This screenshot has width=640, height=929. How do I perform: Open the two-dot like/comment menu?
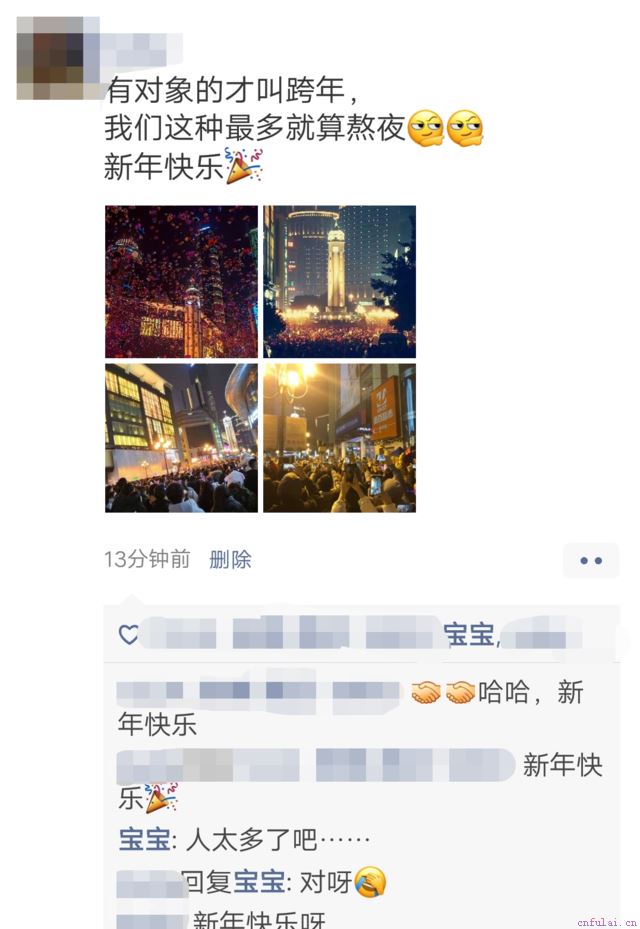(591, 561)
